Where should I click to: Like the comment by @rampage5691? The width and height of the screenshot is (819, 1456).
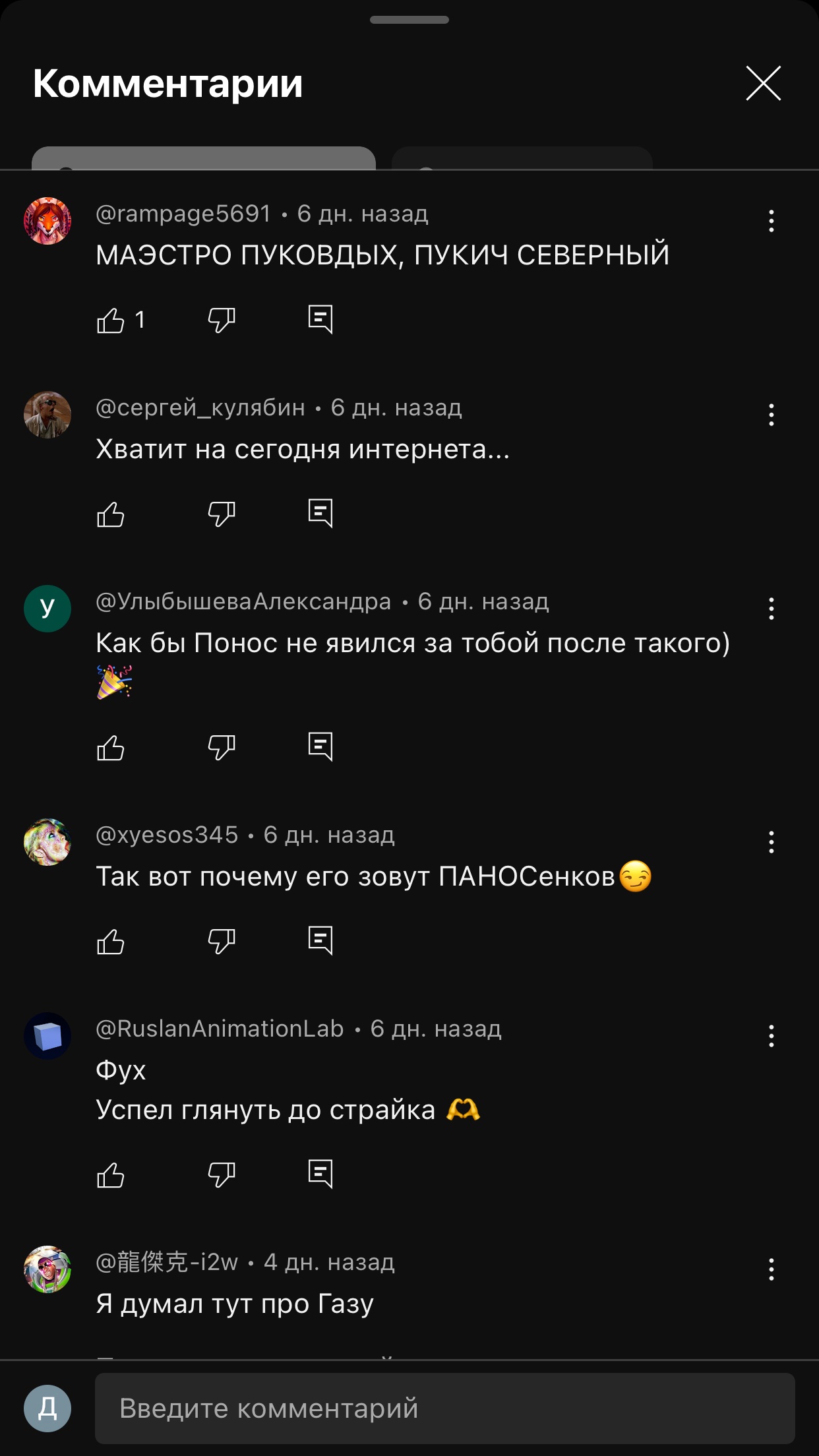coord(111,320)
